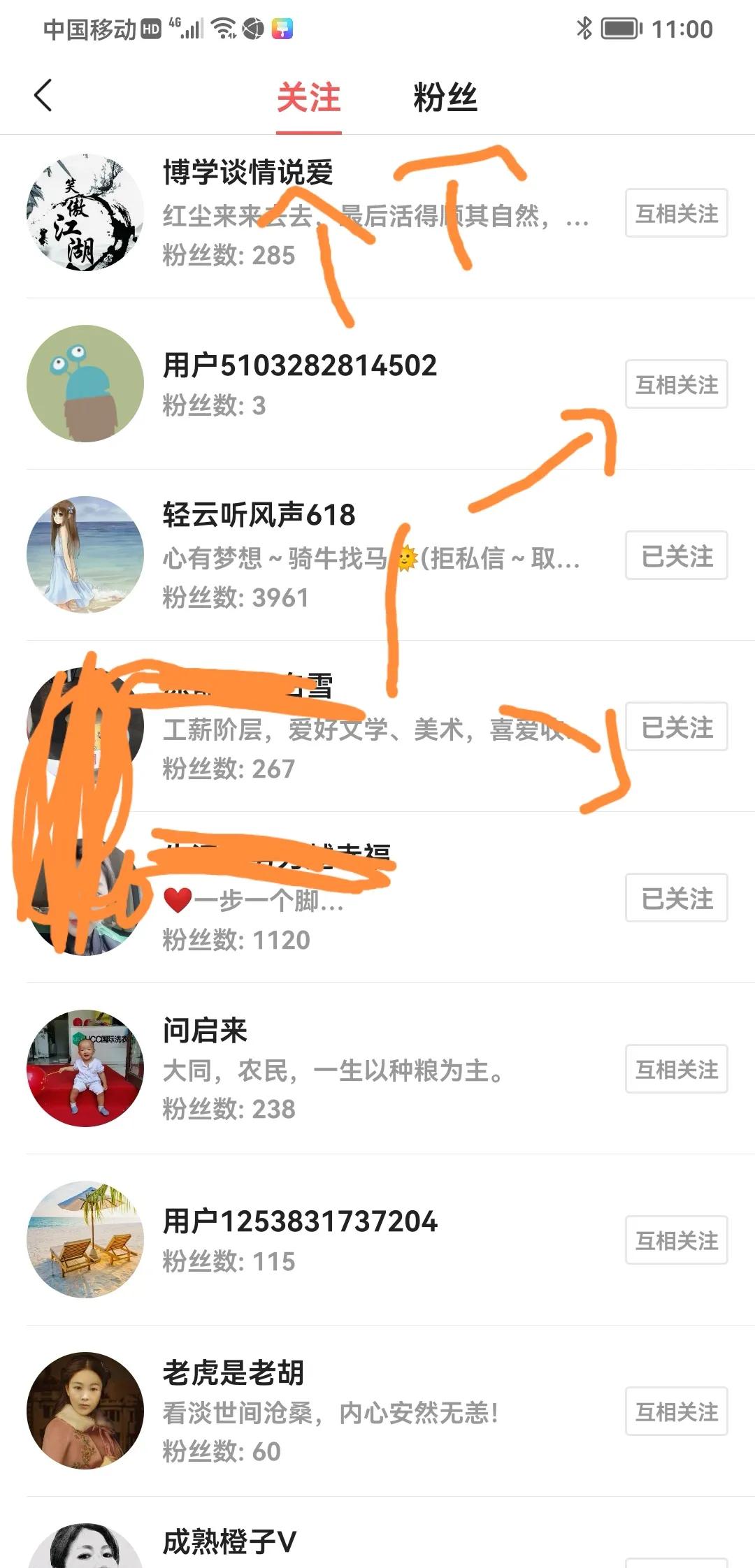Tap 互相关注 button for 老虎是老胡
755x1568 pixels.
676,1411
